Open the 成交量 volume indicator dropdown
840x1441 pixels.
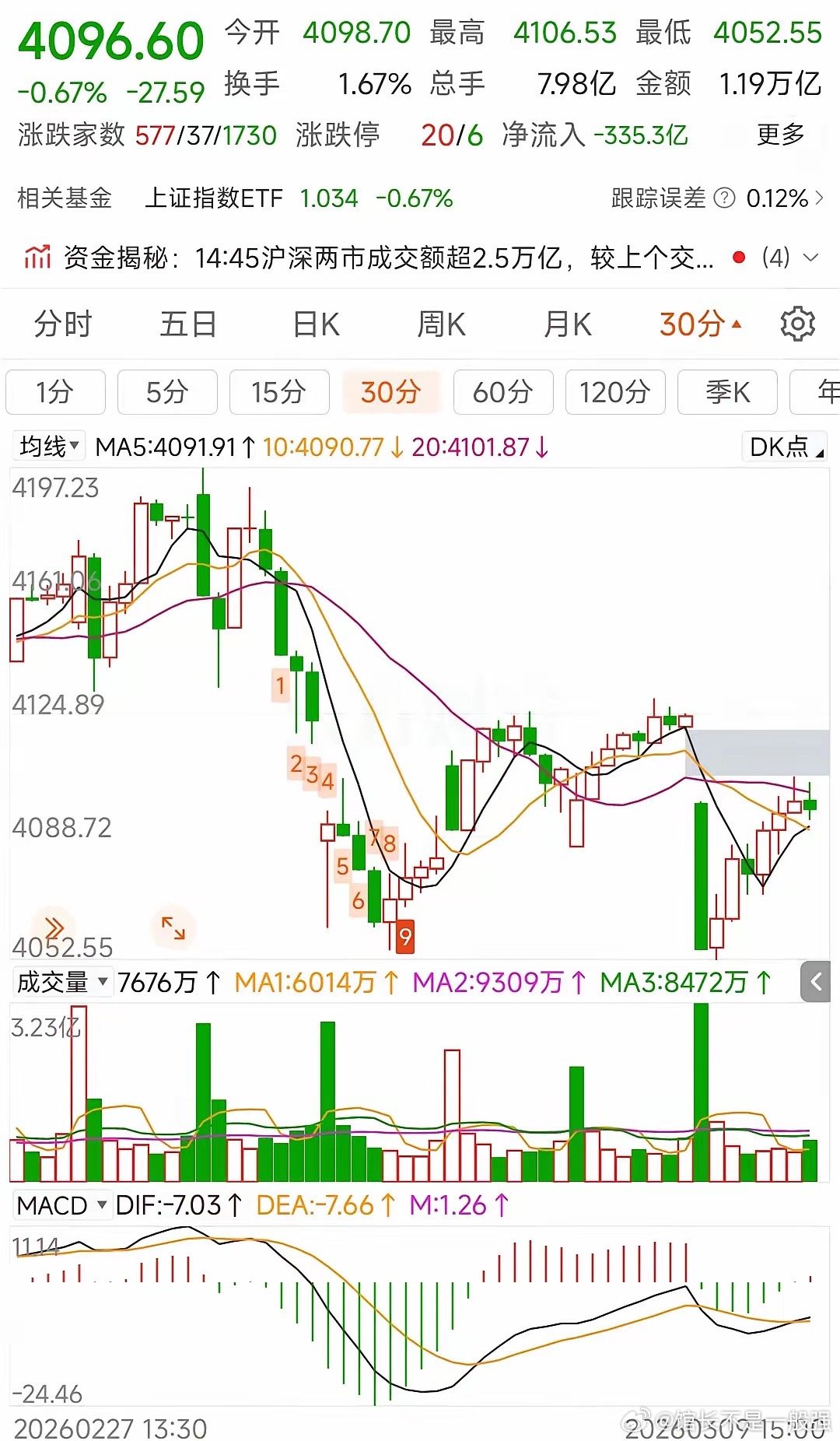pyautogui.click(x=61, y=982)
